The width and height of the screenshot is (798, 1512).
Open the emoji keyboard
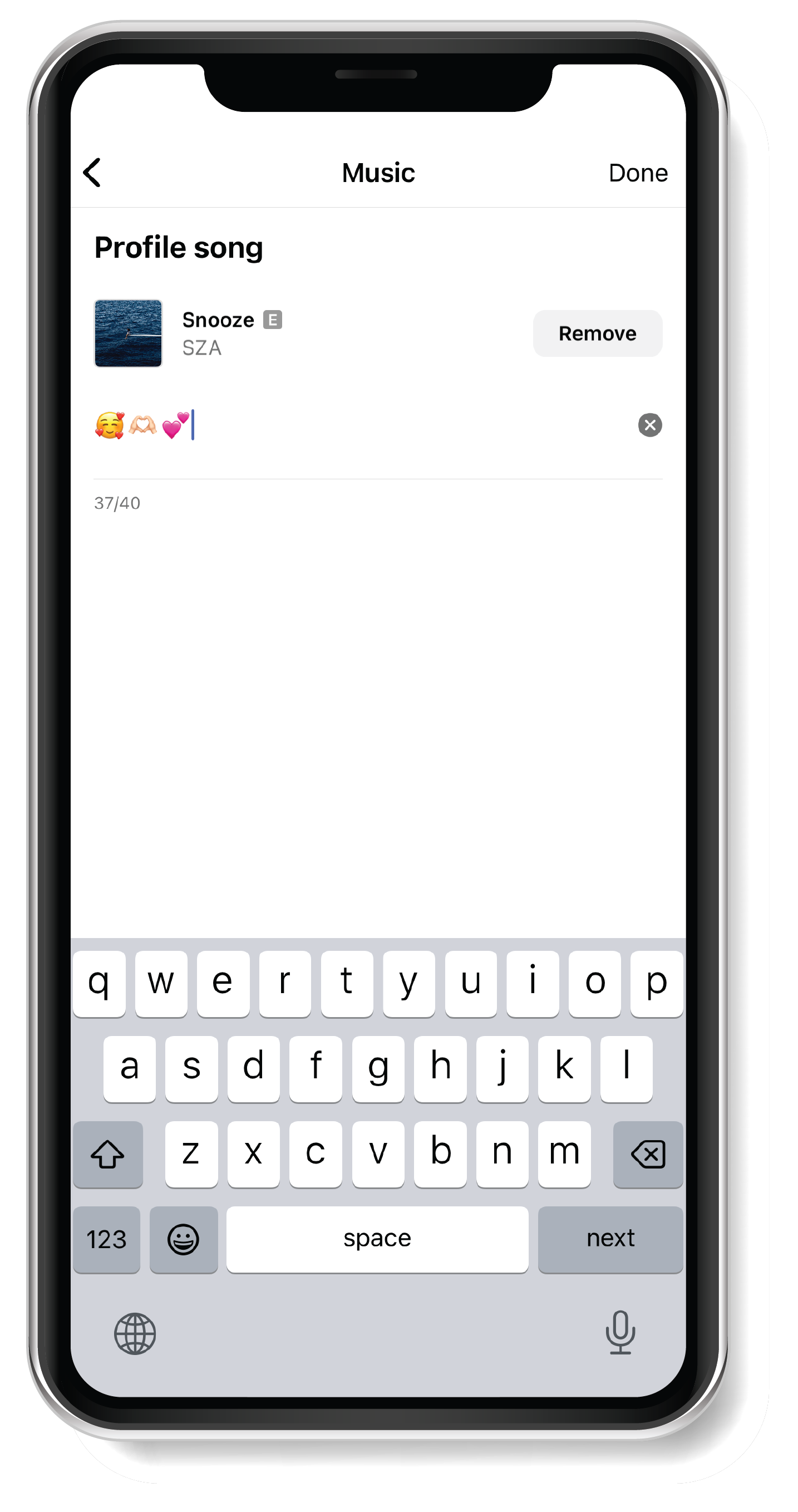click(x=183, y=1239)
